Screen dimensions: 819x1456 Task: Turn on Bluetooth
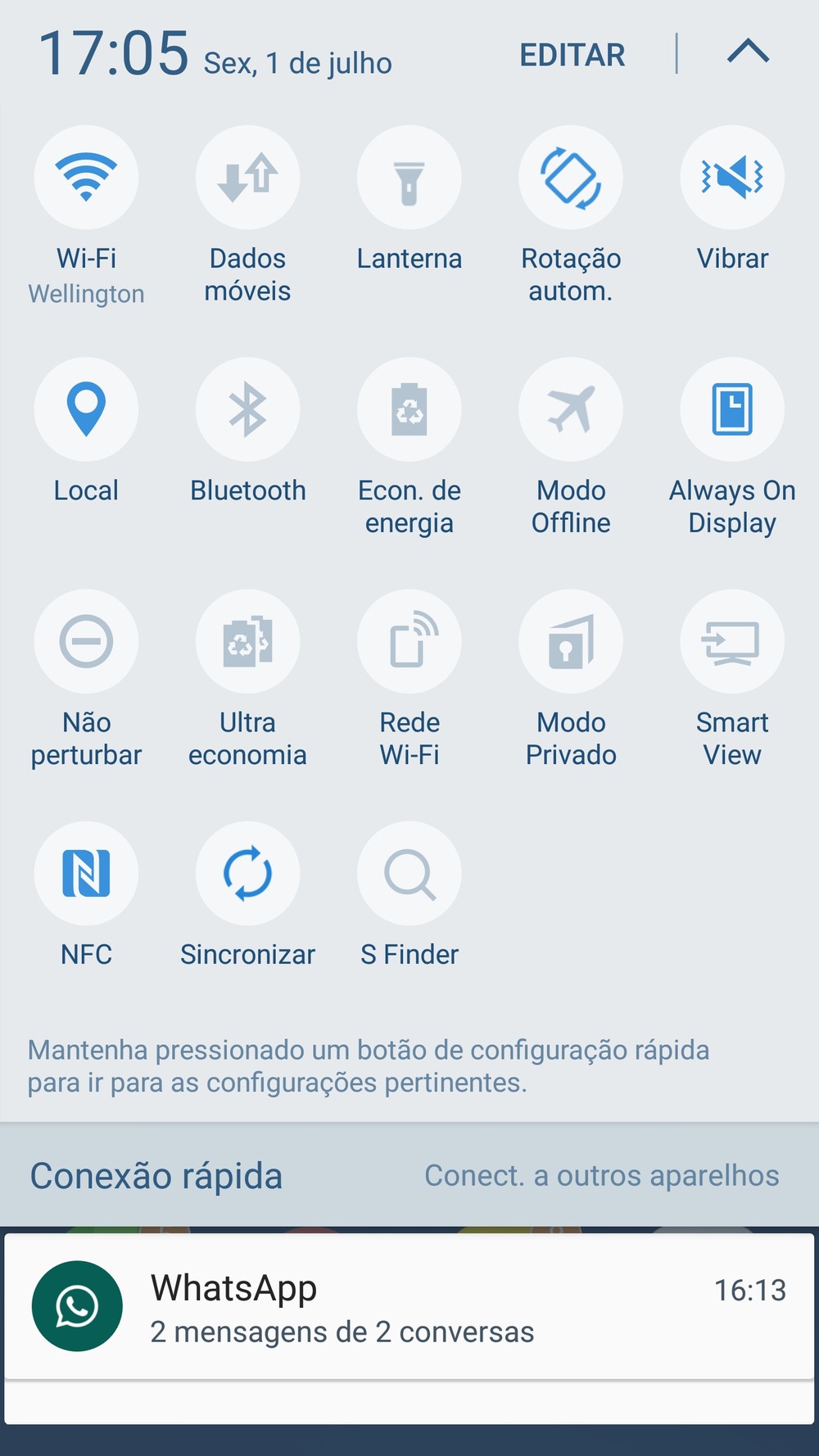pos(247,409)
